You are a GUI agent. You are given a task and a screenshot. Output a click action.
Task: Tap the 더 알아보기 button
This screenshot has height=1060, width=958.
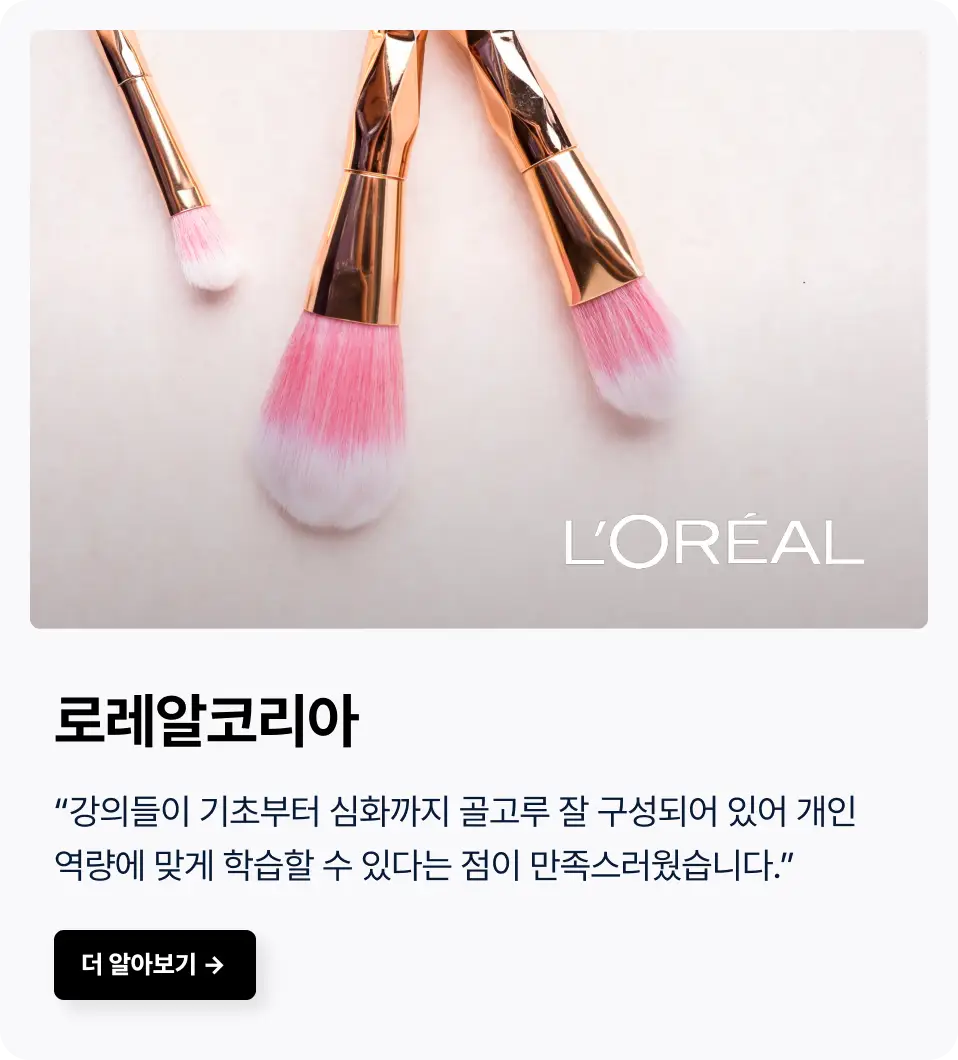[x=155, y=965]
